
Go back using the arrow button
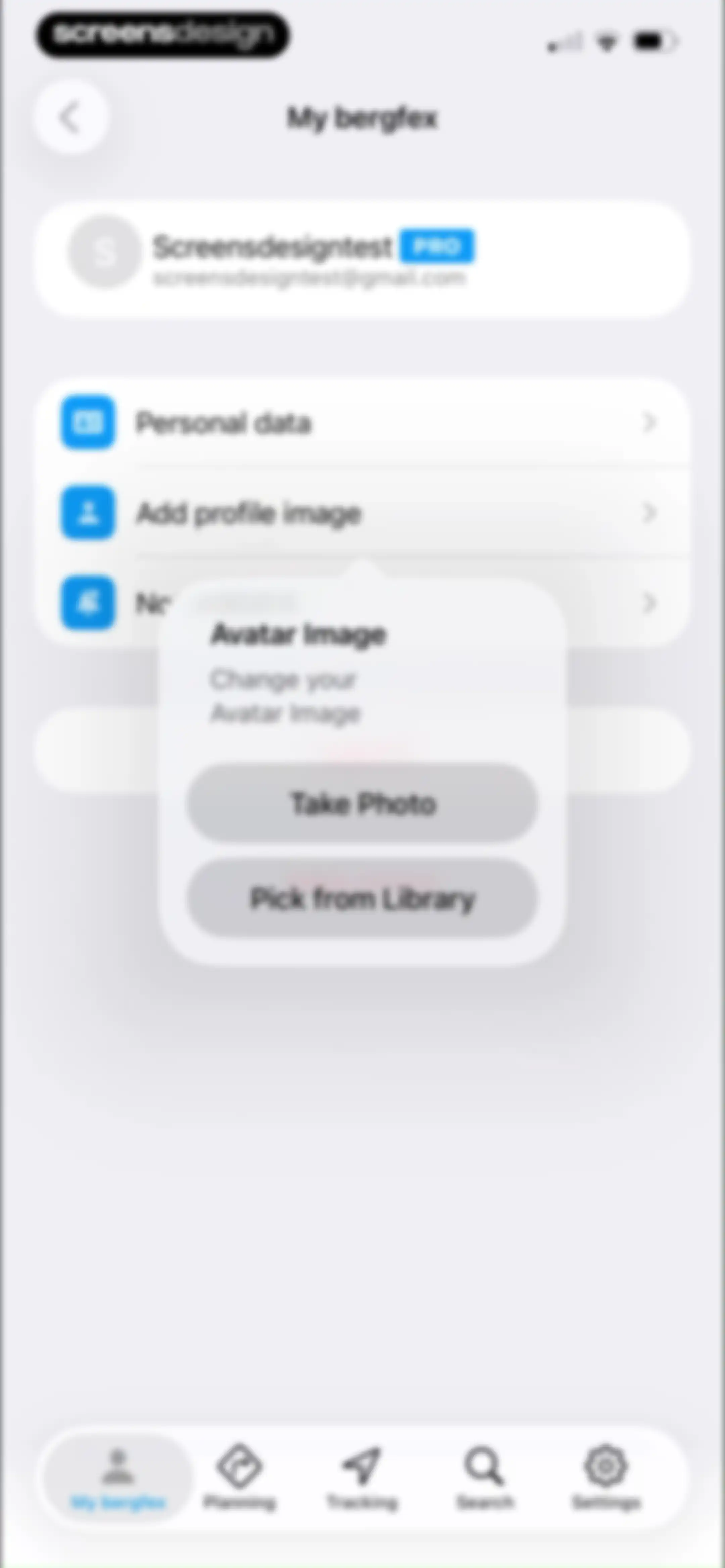point(70,117)
